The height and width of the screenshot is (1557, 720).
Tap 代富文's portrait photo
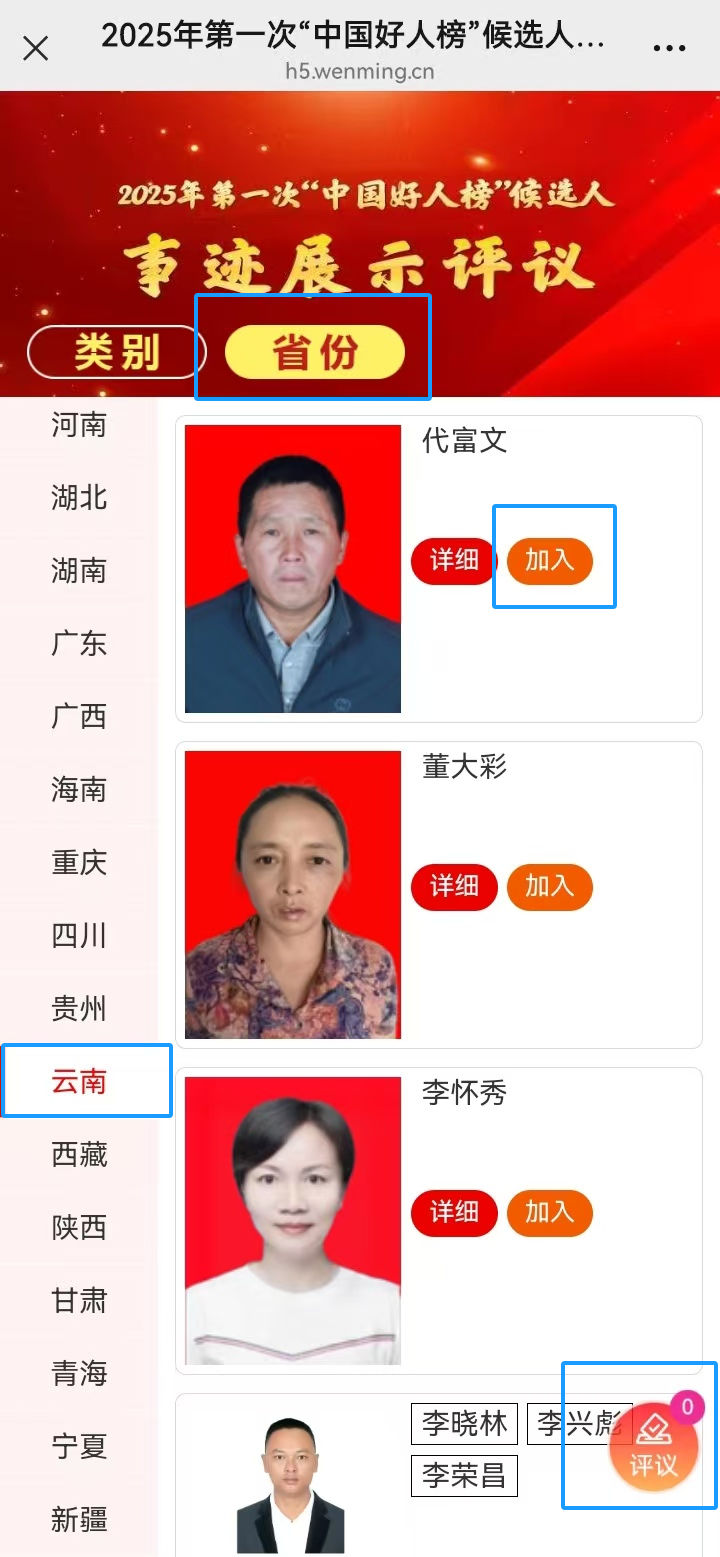291,568
